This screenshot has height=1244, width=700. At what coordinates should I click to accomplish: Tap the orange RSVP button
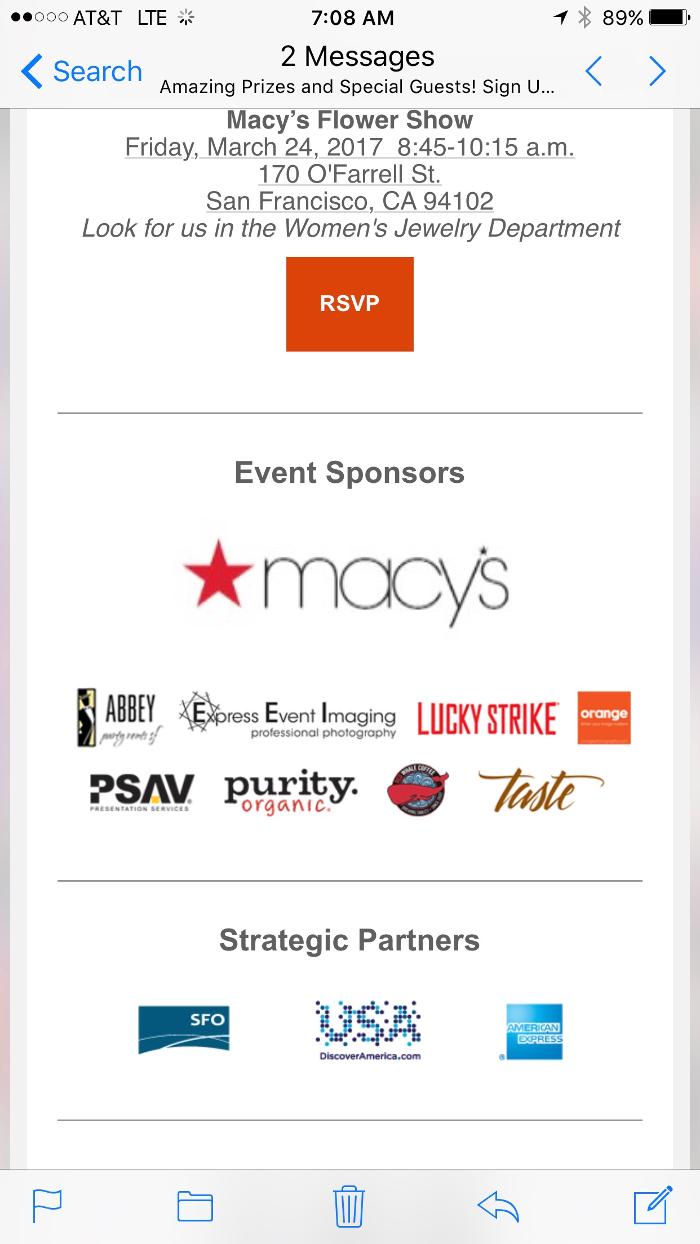349,304
